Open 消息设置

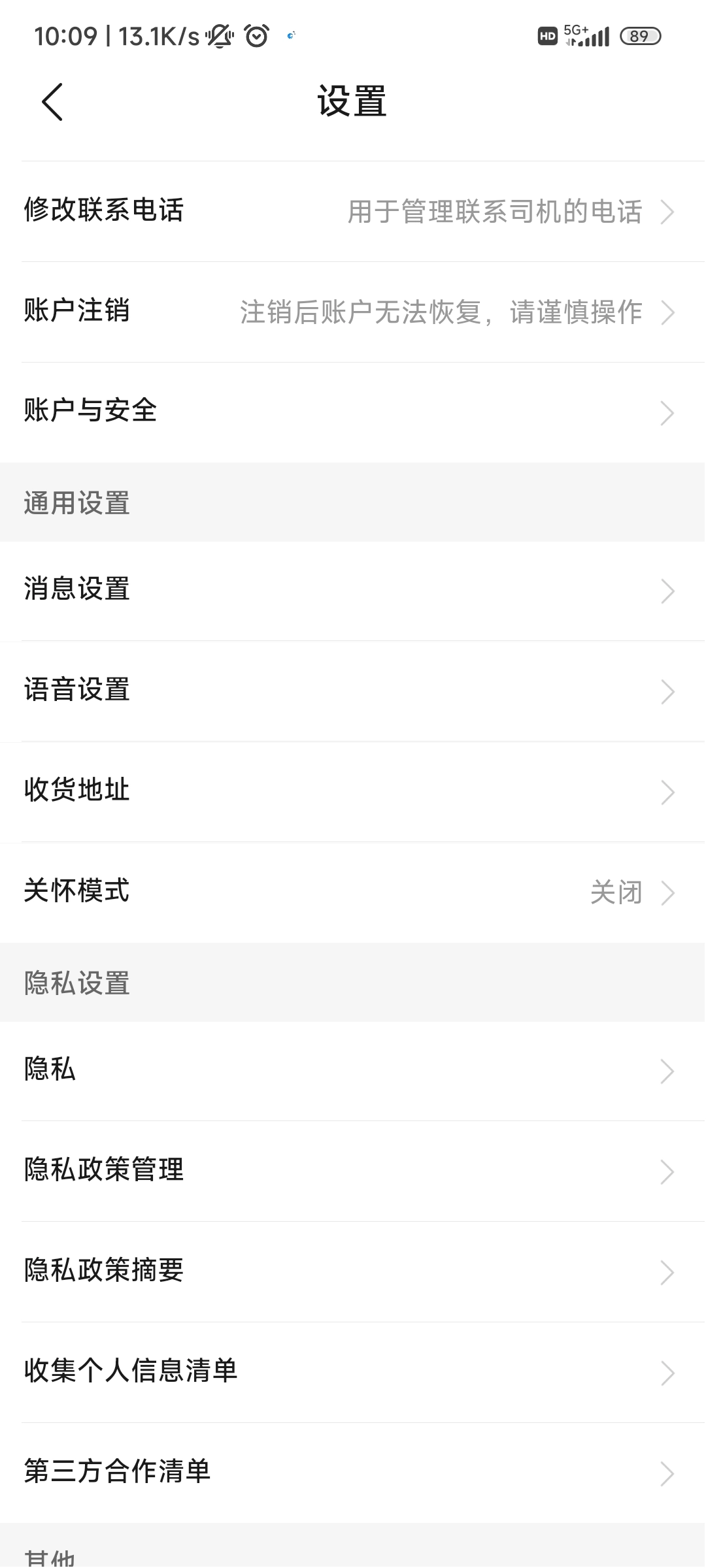[353, 590]
